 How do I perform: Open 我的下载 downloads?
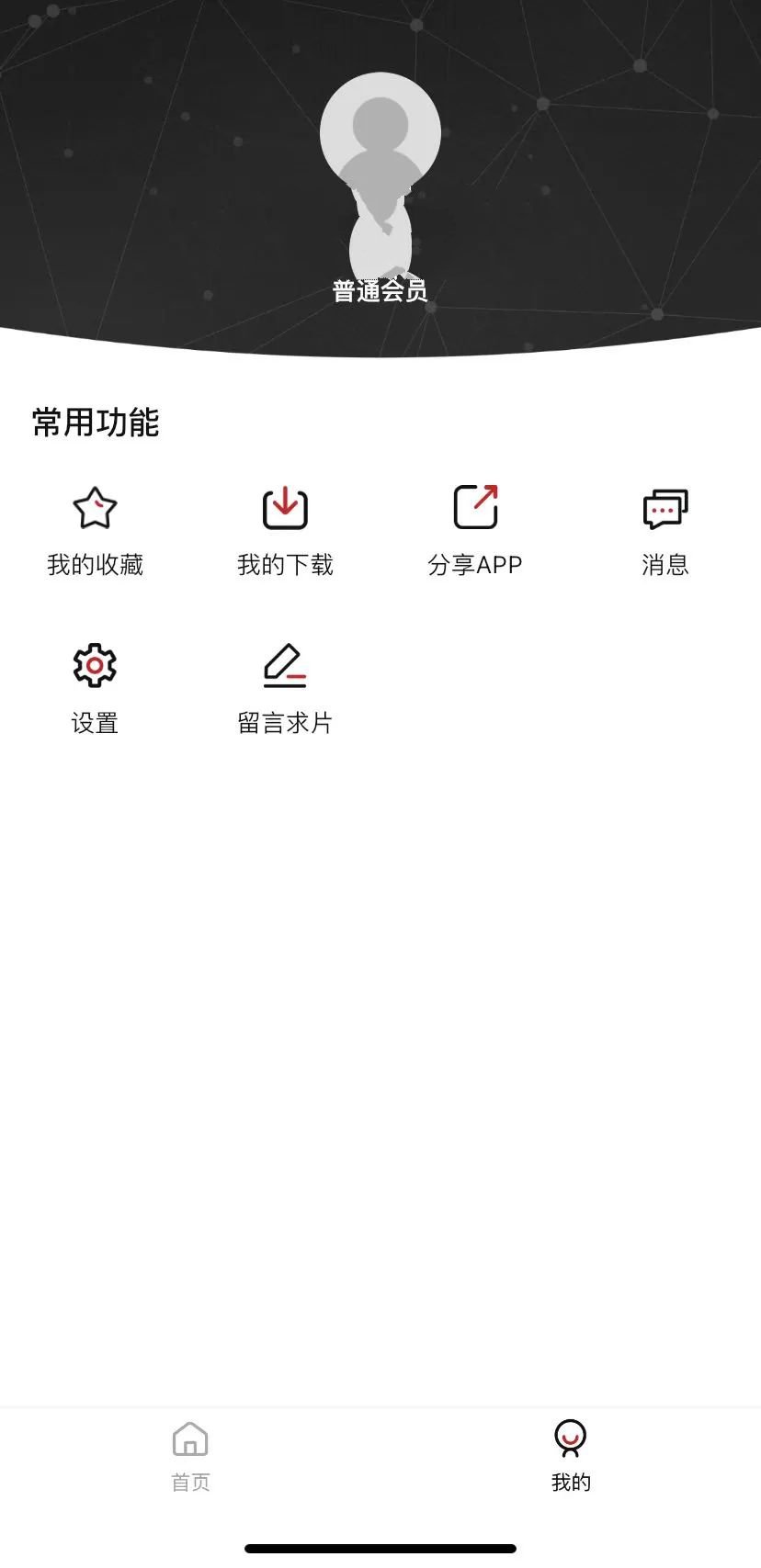coord(285,532)
